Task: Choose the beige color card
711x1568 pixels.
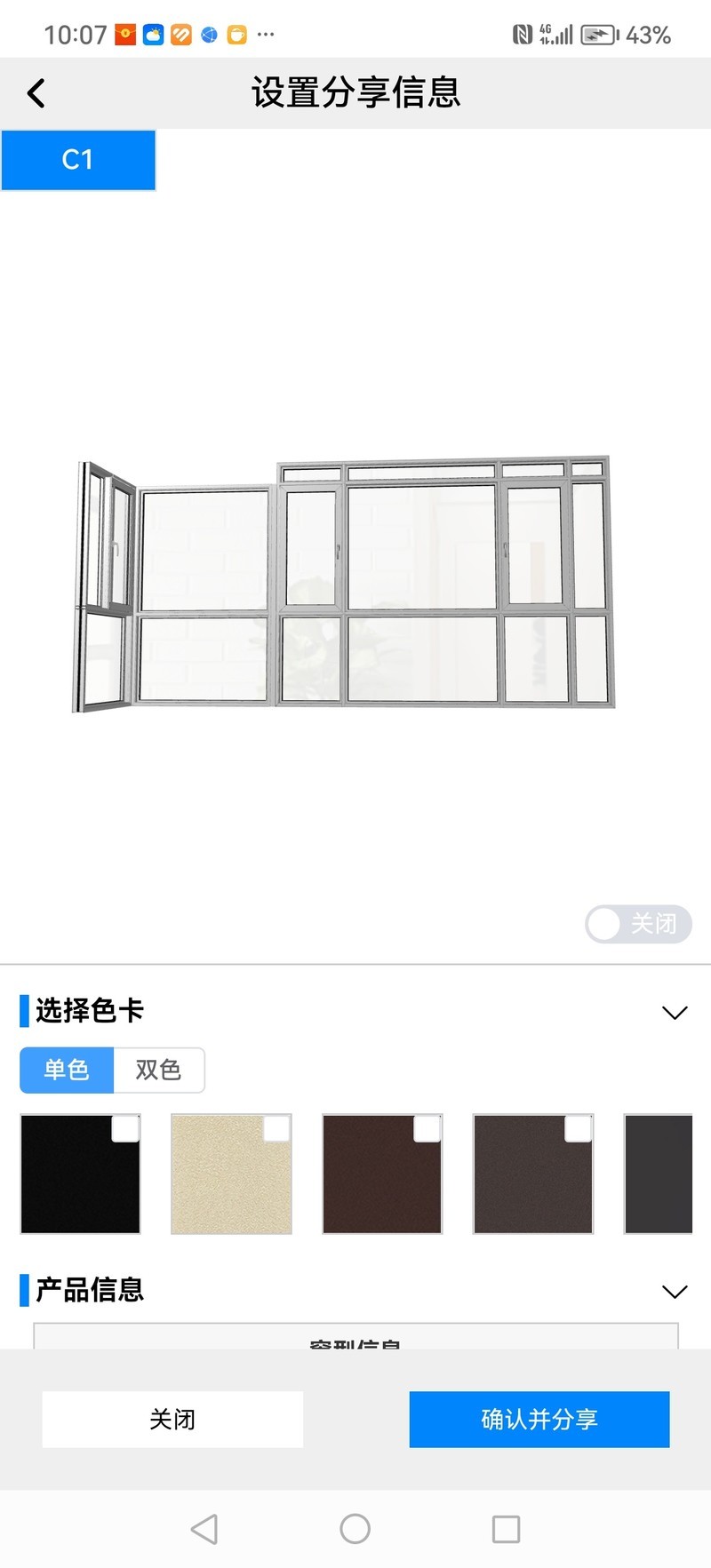Action: (231, 1174)
